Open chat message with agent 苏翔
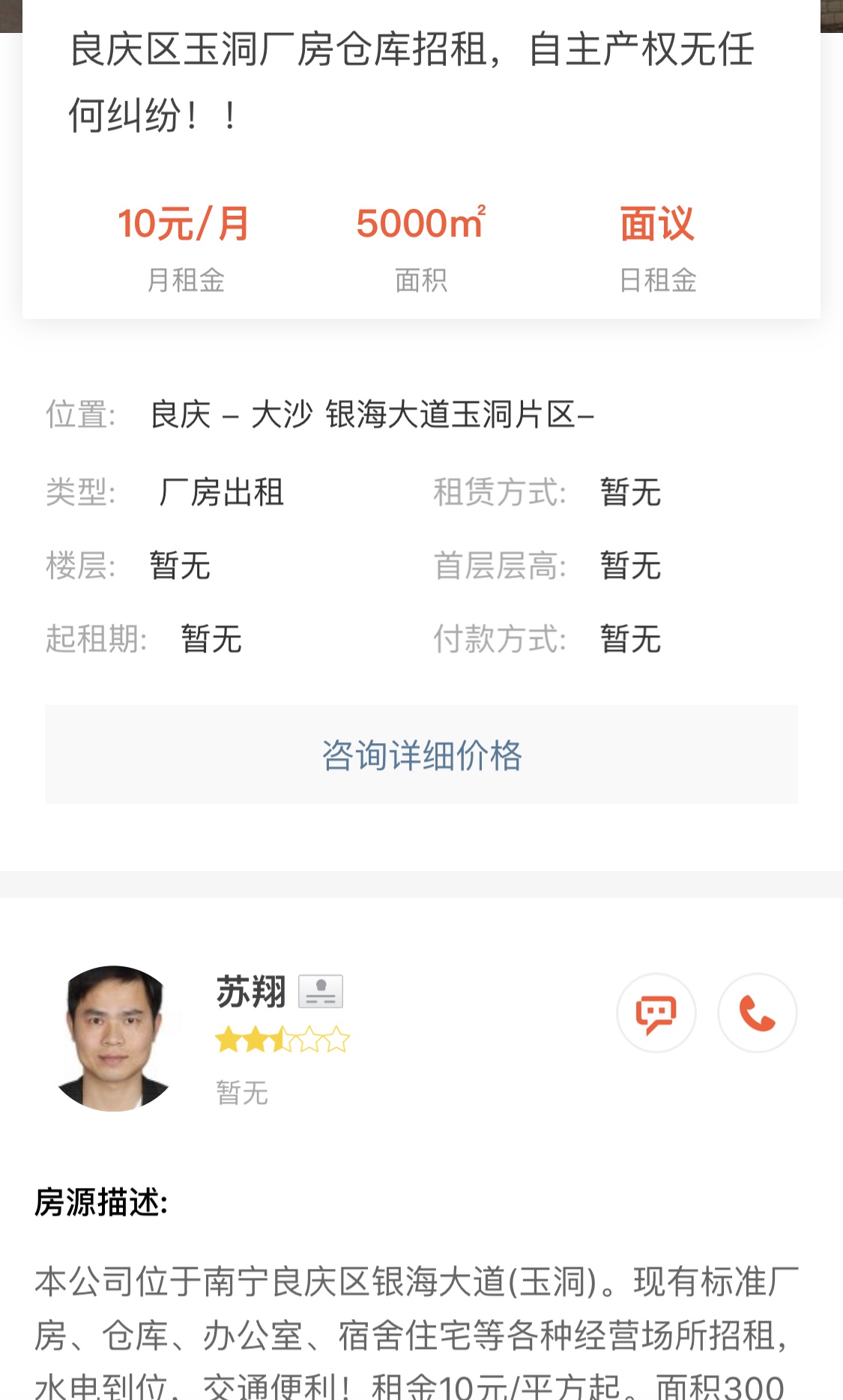The height and width of the screenshot is (1400, 843). (x=656, y=1013)
